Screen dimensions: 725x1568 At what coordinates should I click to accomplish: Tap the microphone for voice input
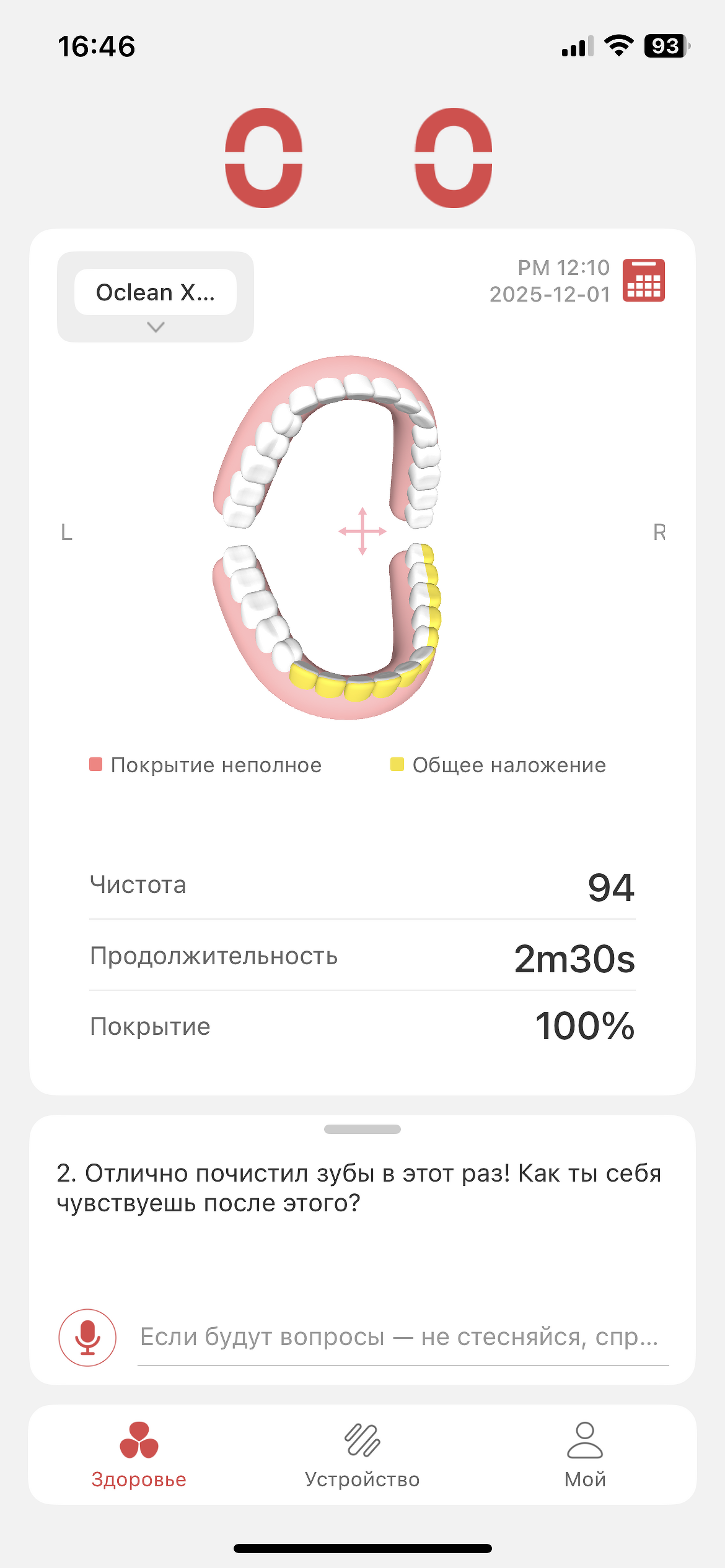tap(87, 1337)
